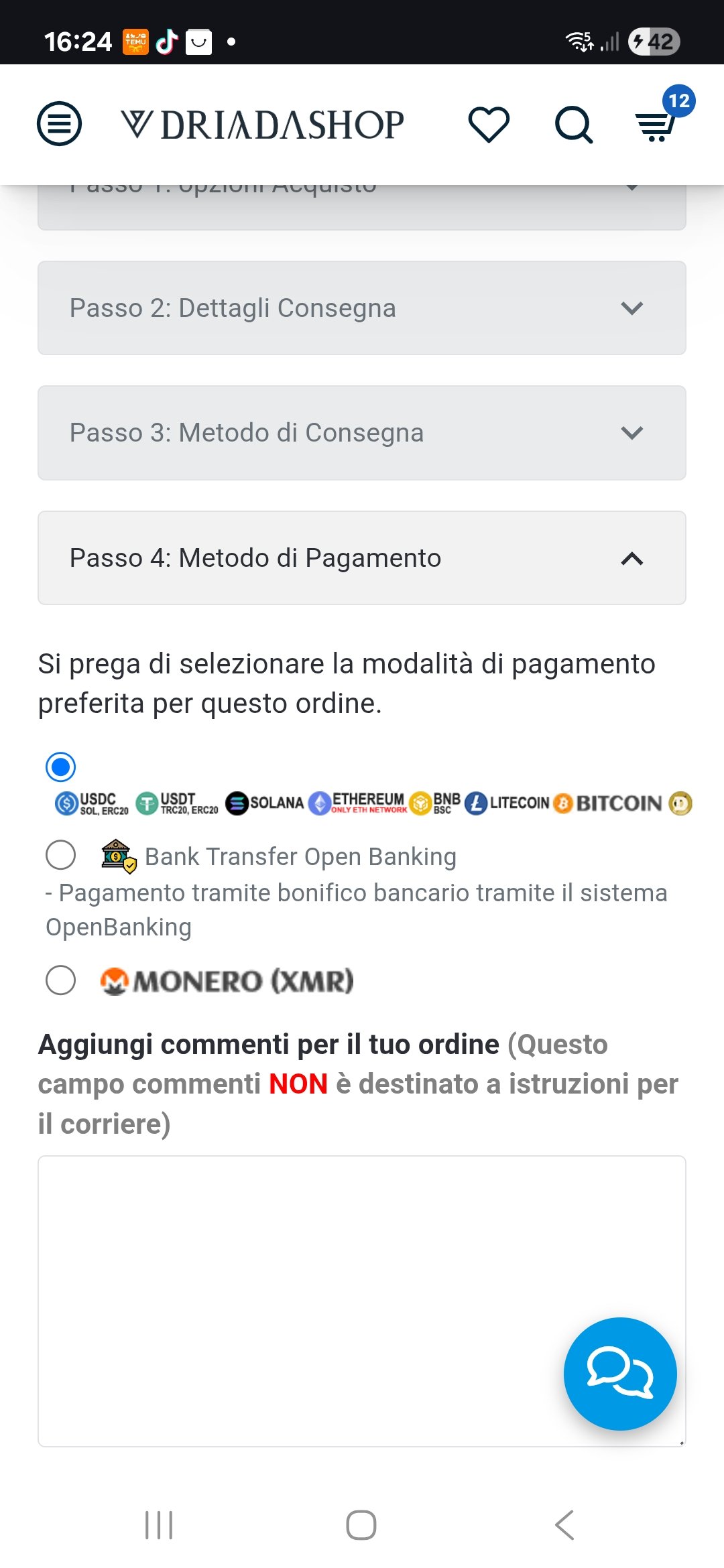Open the live chat bubble
Screen dimensions: 724x1568
coord(620,1374)
